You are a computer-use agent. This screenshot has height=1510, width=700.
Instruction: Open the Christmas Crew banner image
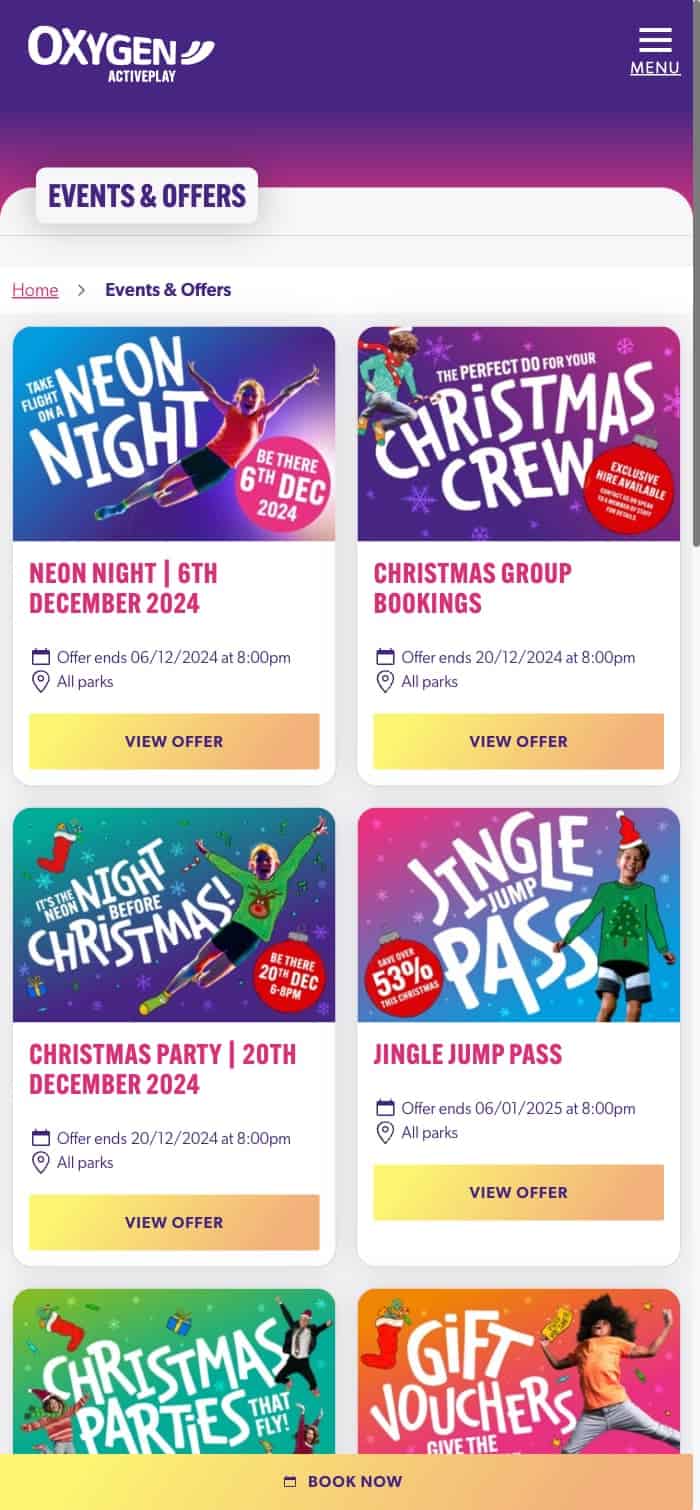(518, 434)
